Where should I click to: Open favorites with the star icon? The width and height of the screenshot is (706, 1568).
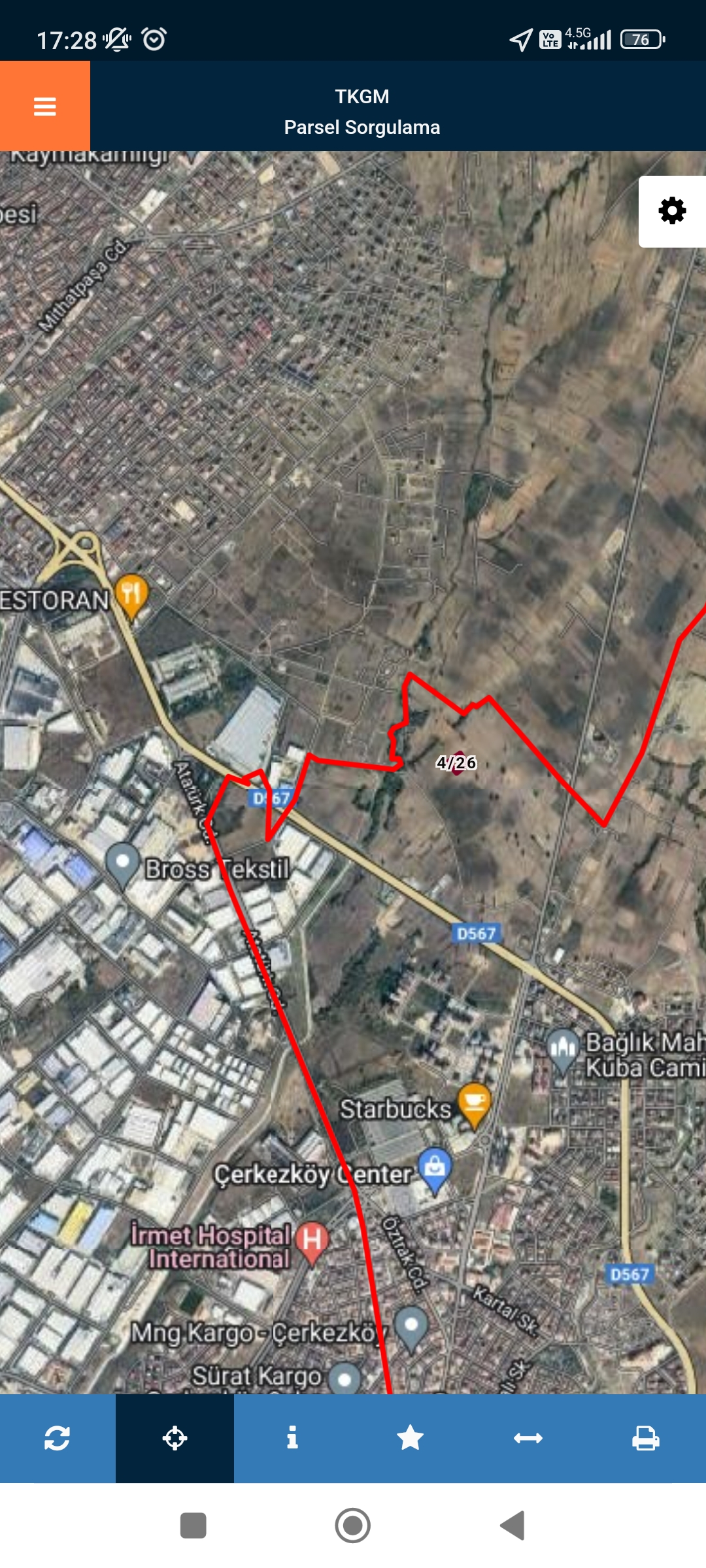coord(410,1438)
